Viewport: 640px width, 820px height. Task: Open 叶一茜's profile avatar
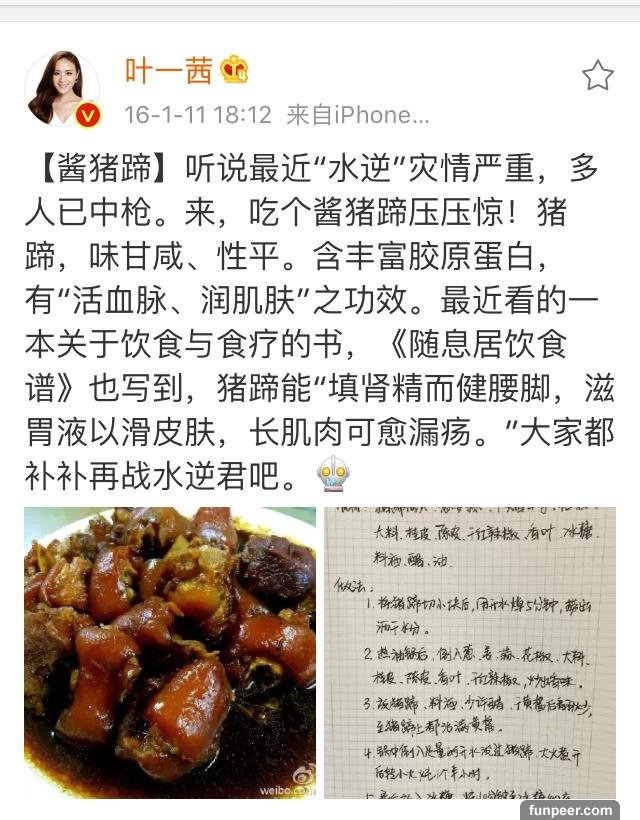(62, 89)
